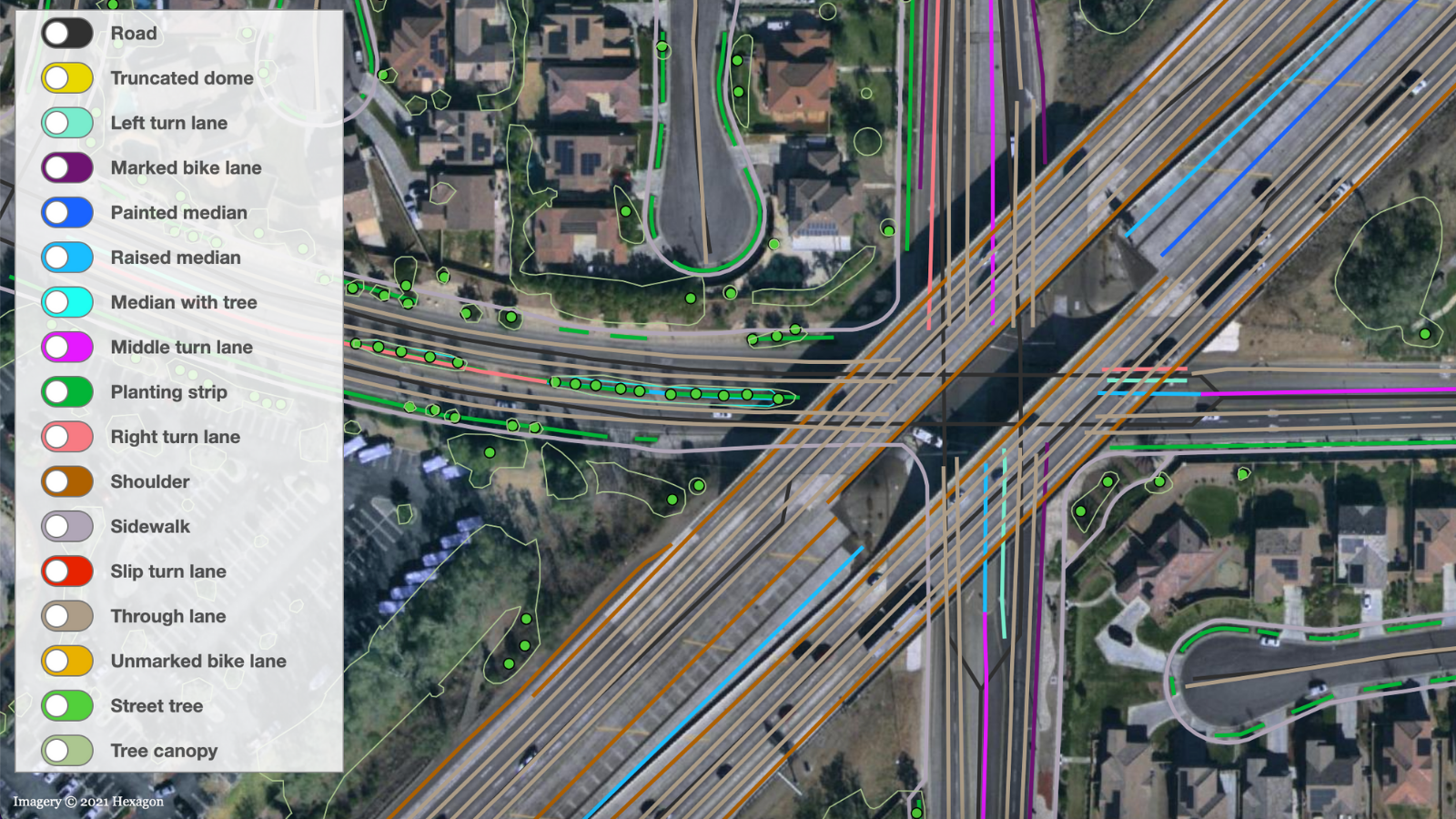Toggle the Unmarked bike lane layer

tap(66, 661)
